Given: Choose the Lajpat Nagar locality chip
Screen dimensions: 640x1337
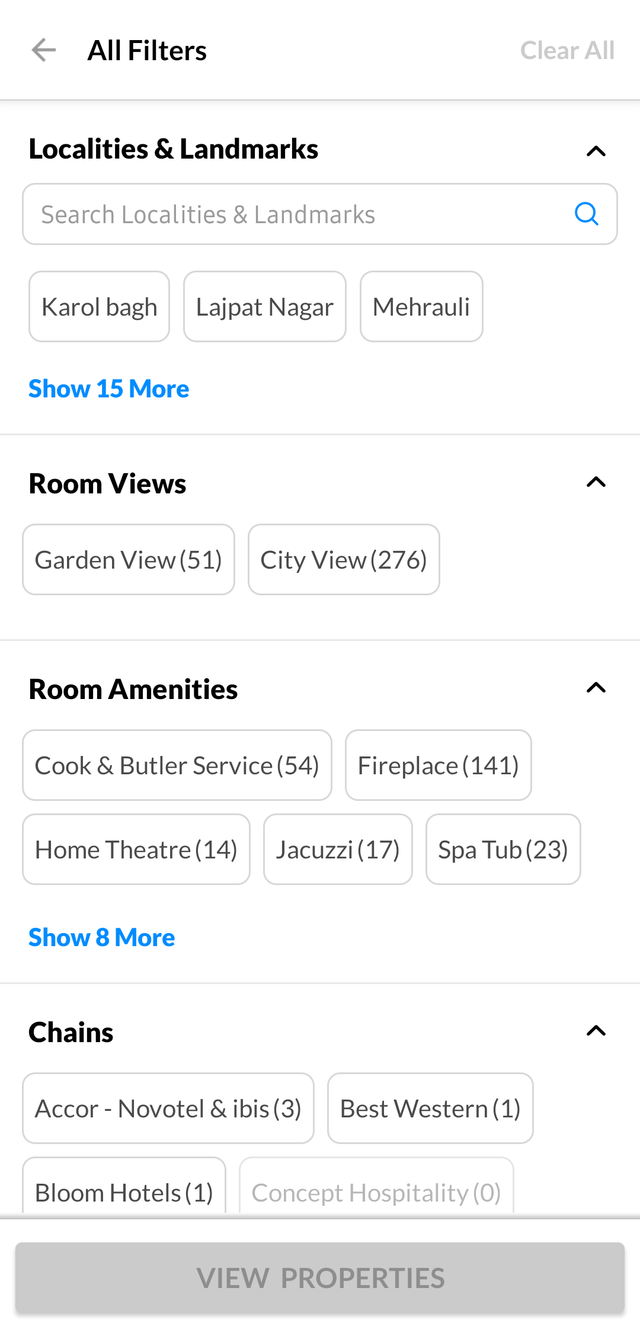Looking at the screenshot, I should tap(265, 307).
